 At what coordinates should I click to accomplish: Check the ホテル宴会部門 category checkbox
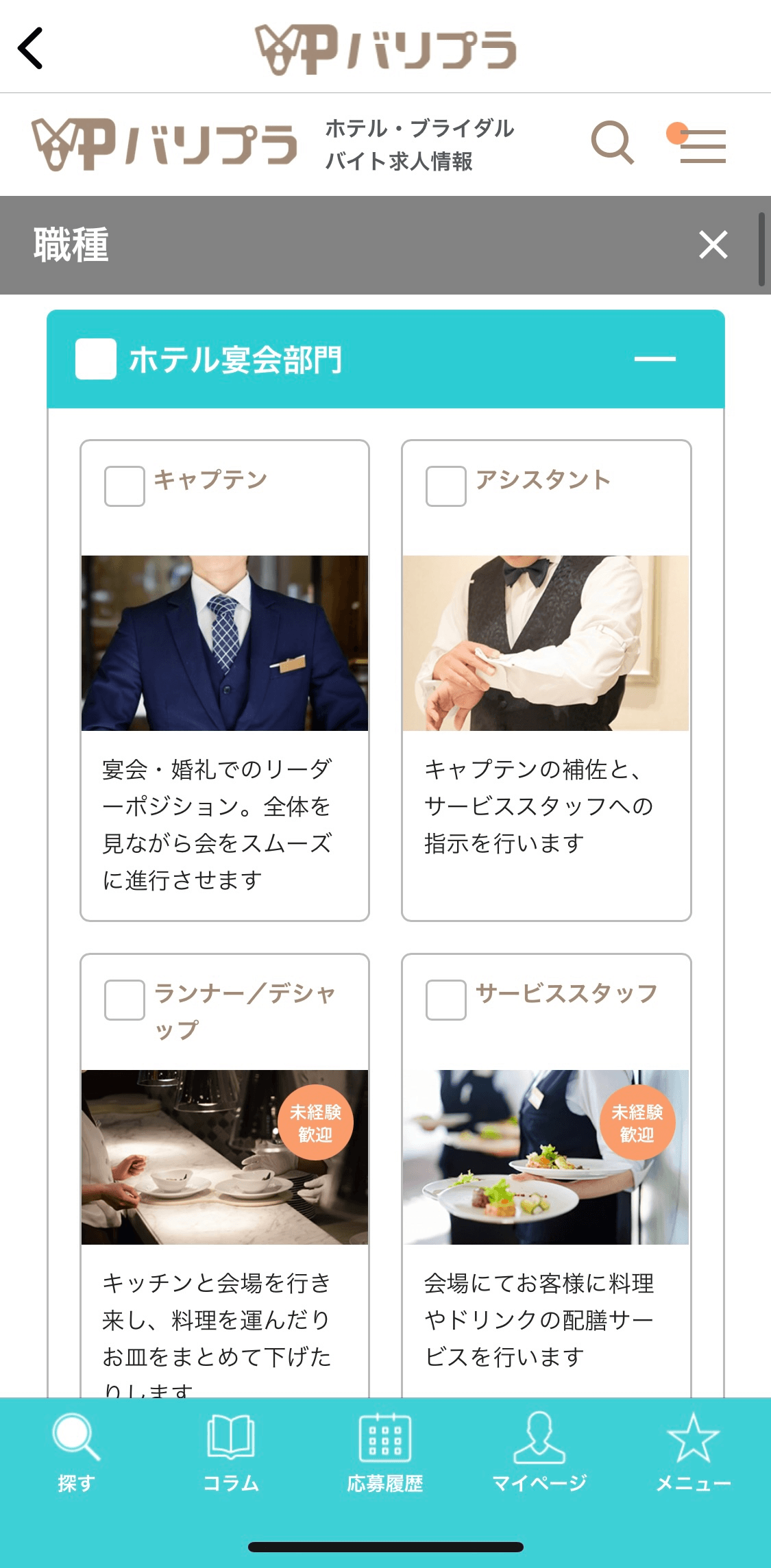pyautogui.click(x=96, y=359)
